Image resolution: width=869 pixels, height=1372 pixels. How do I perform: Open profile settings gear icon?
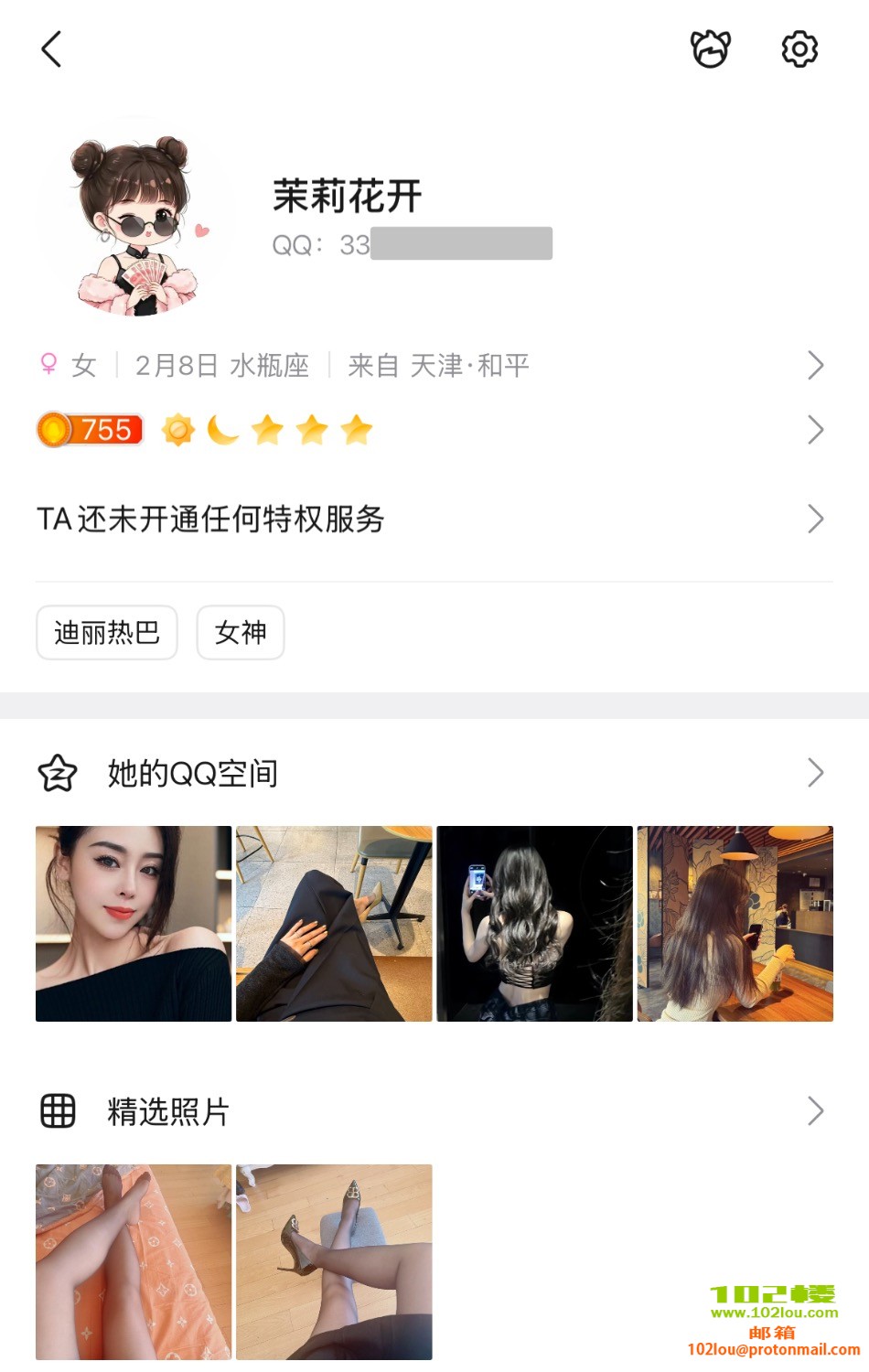(x=799, y=49)
